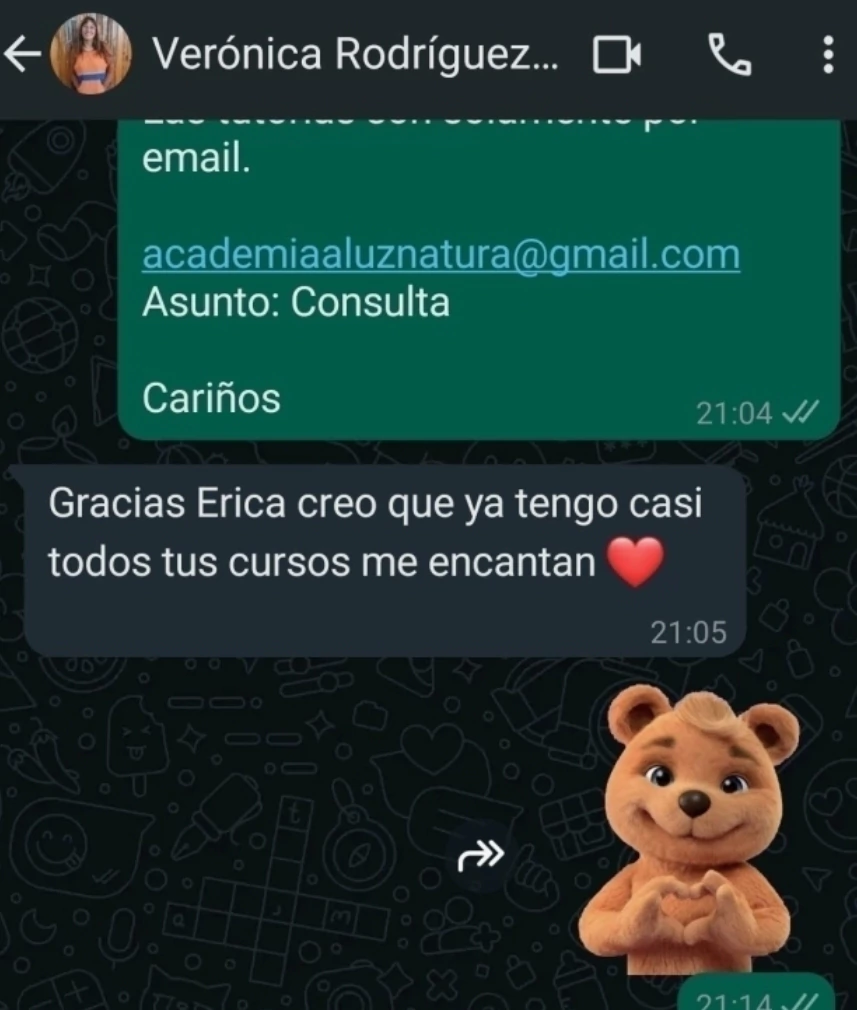This screenshot has height=1010, width=857.
Task: Forward the bear sticker
Action: point(481,856)
